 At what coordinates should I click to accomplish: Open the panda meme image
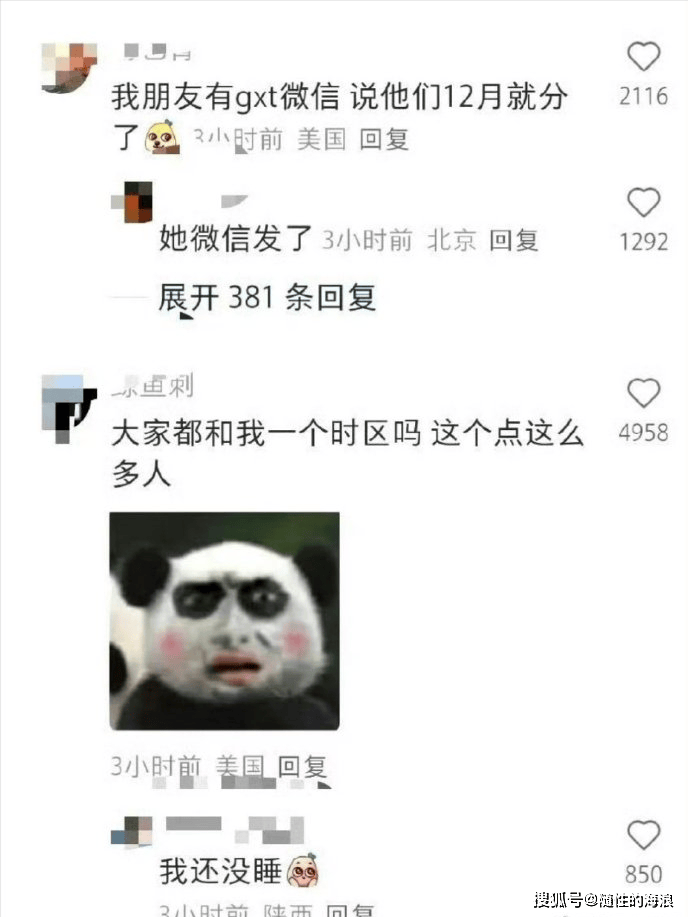224,621
